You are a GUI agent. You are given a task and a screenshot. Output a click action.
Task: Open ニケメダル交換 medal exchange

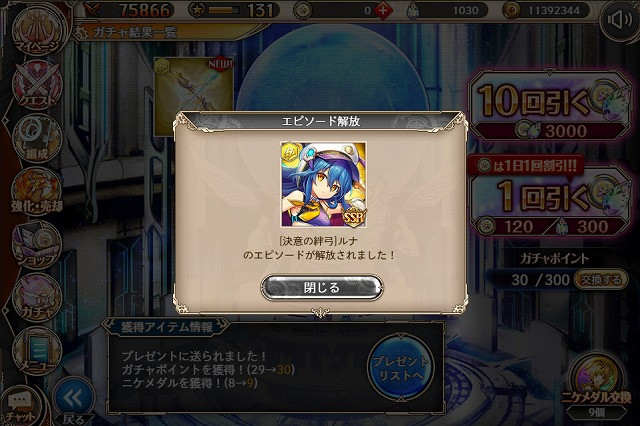[599, 383]
